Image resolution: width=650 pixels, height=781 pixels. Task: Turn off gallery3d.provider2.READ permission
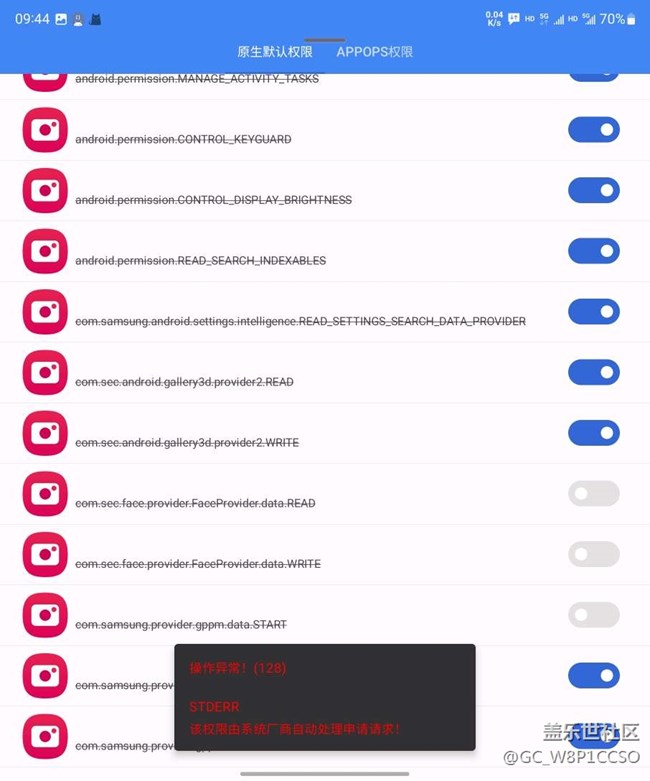593,372
